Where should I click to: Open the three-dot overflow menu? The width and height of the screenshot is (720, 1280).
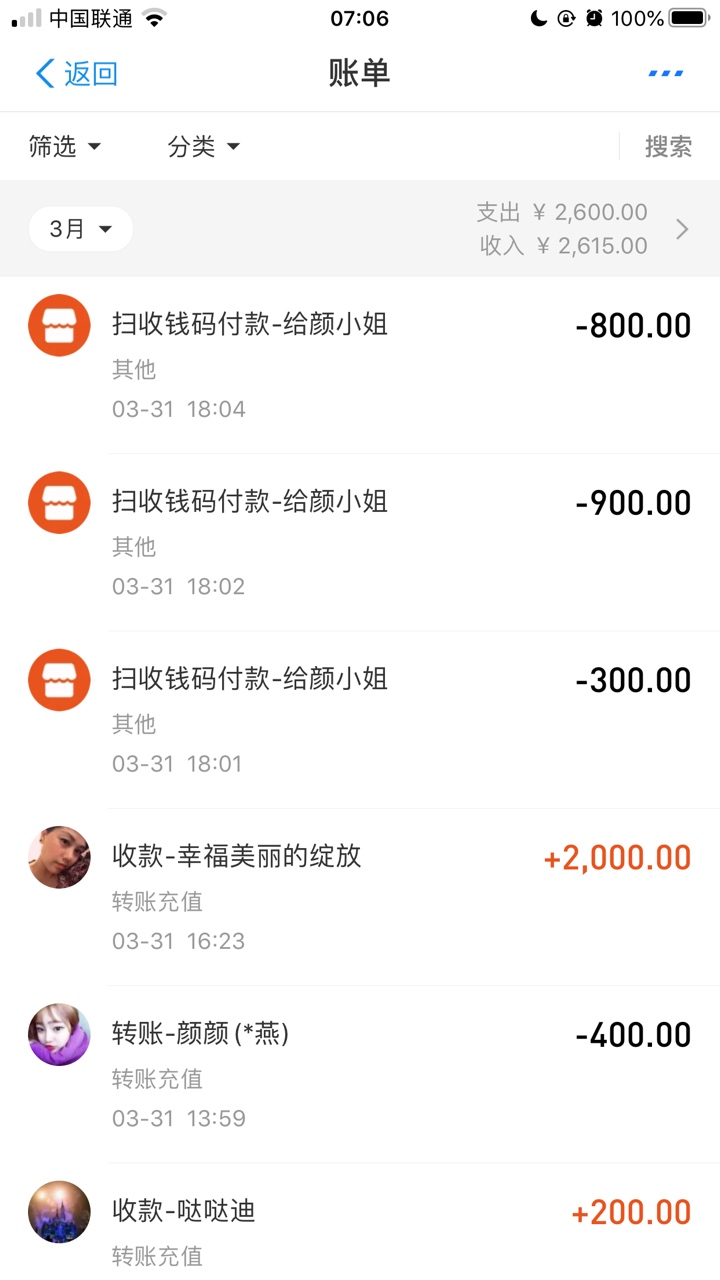pyautogui.click(x=666, y=73)
